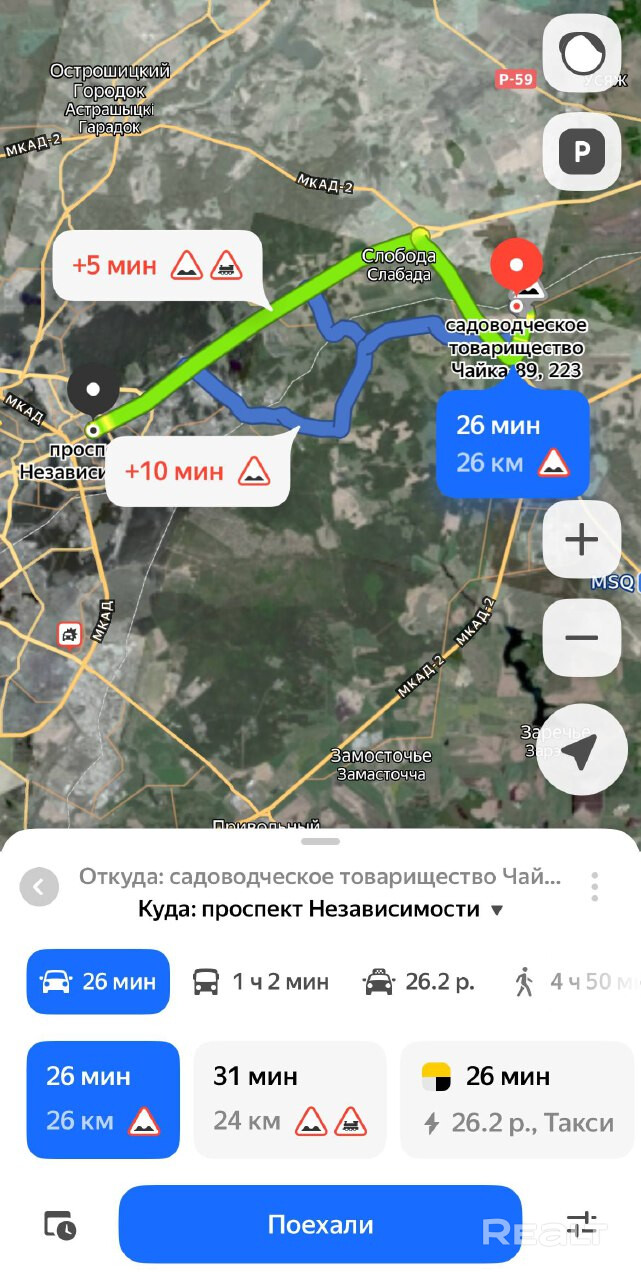Screen dimensions: 641x1280
Task: Open the Такси 26.2 р. ride card
Action: point(516,1099)
